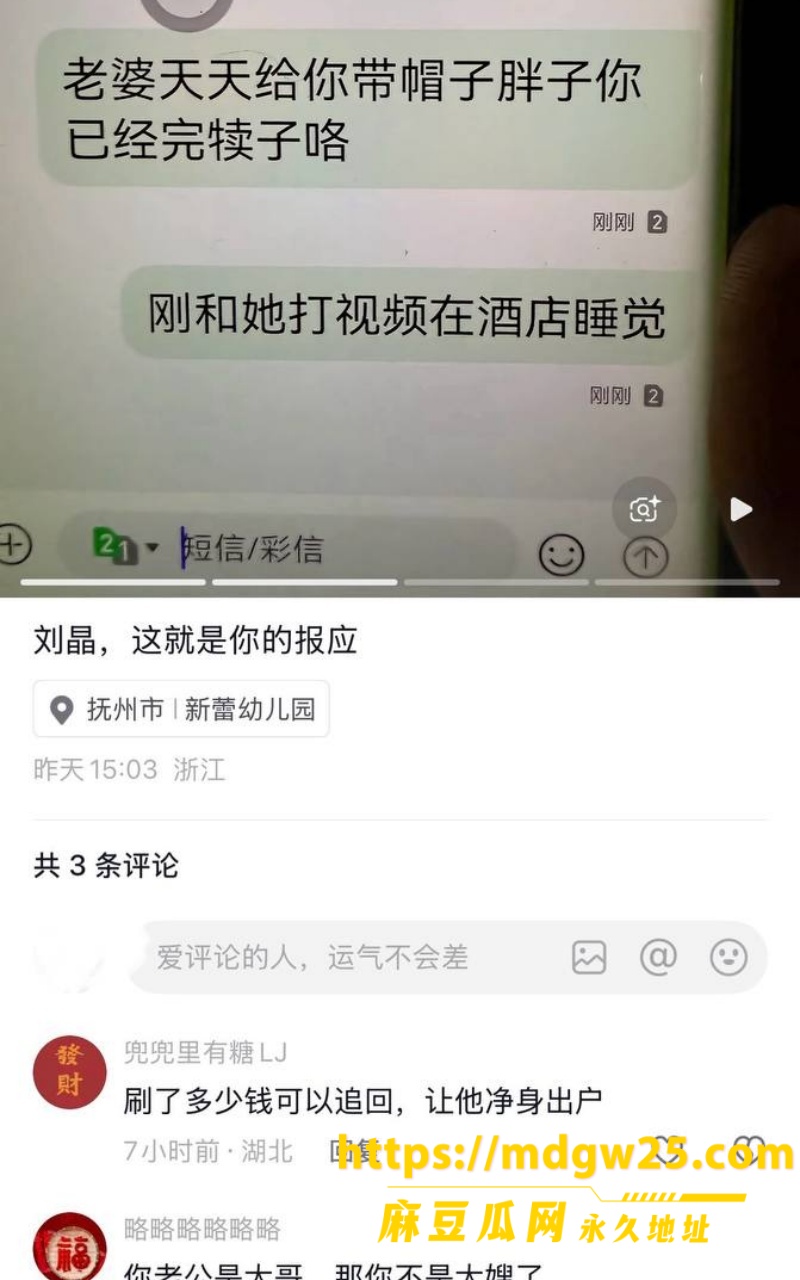Search the image with the camera icon
800x1280 pixels.
(645, 509)
